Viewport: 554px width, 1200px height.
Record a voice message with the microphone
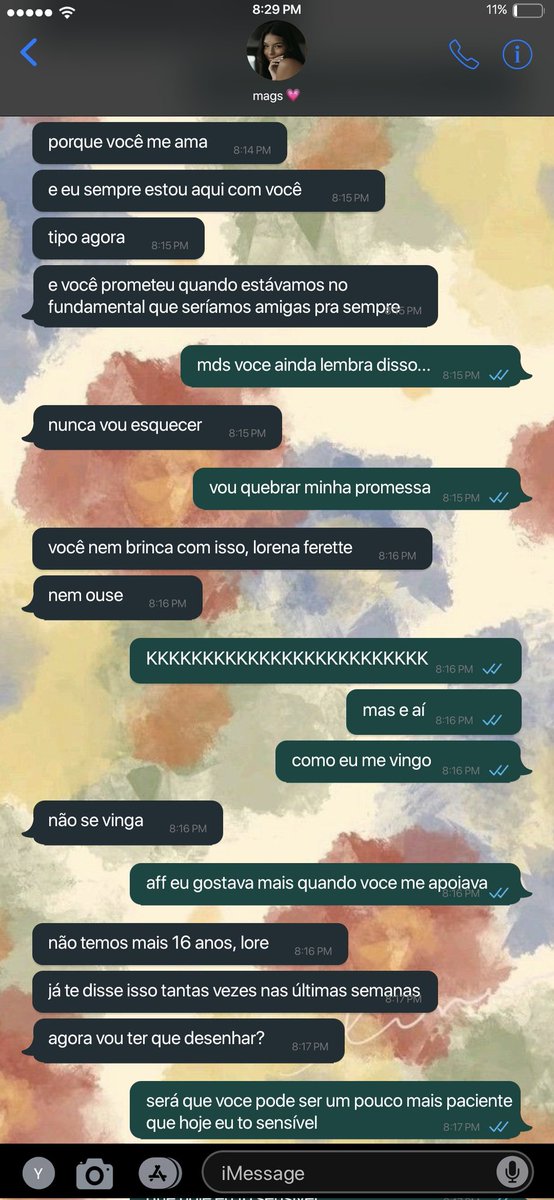click(x=513, y=1173)
